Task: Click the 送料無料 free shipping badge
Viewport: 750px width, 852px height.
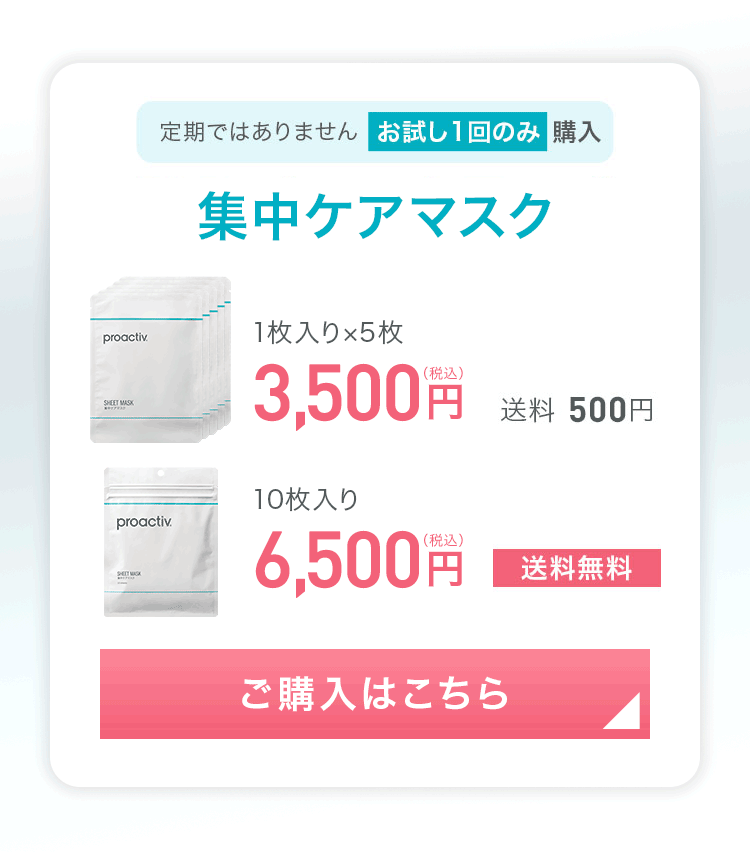Action: 575,567
